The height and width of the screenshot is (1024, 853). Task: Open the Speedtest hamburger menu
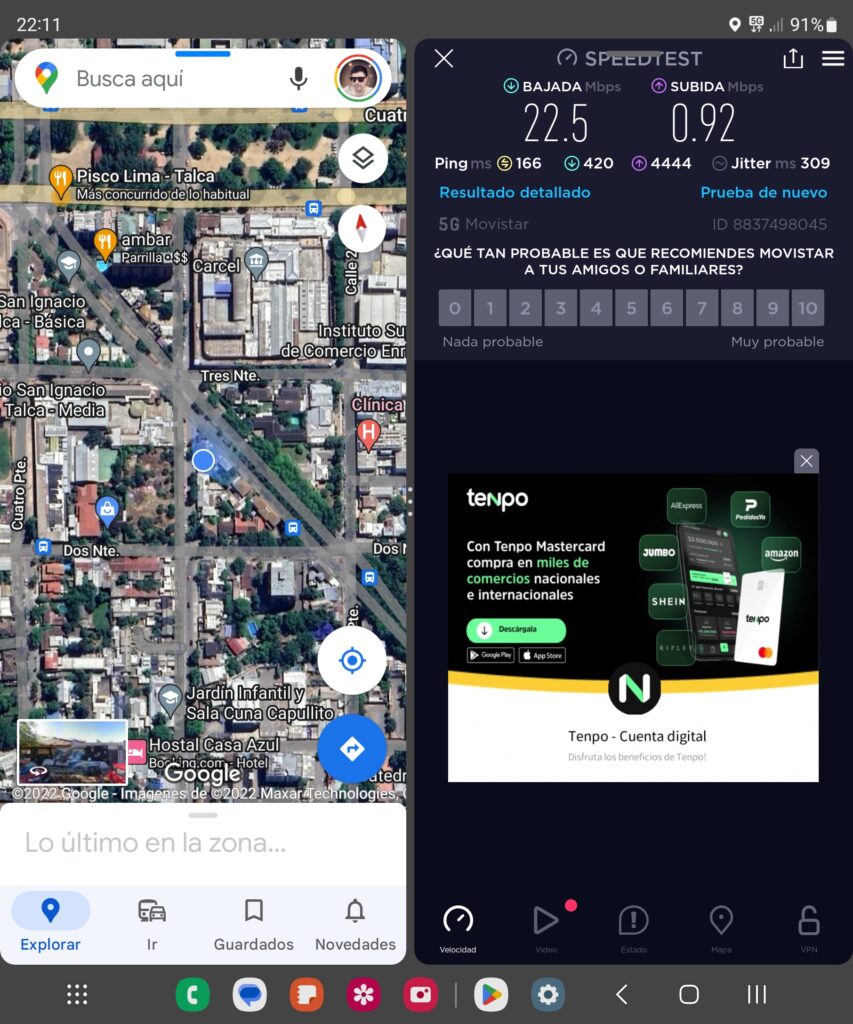pos(833,58)
